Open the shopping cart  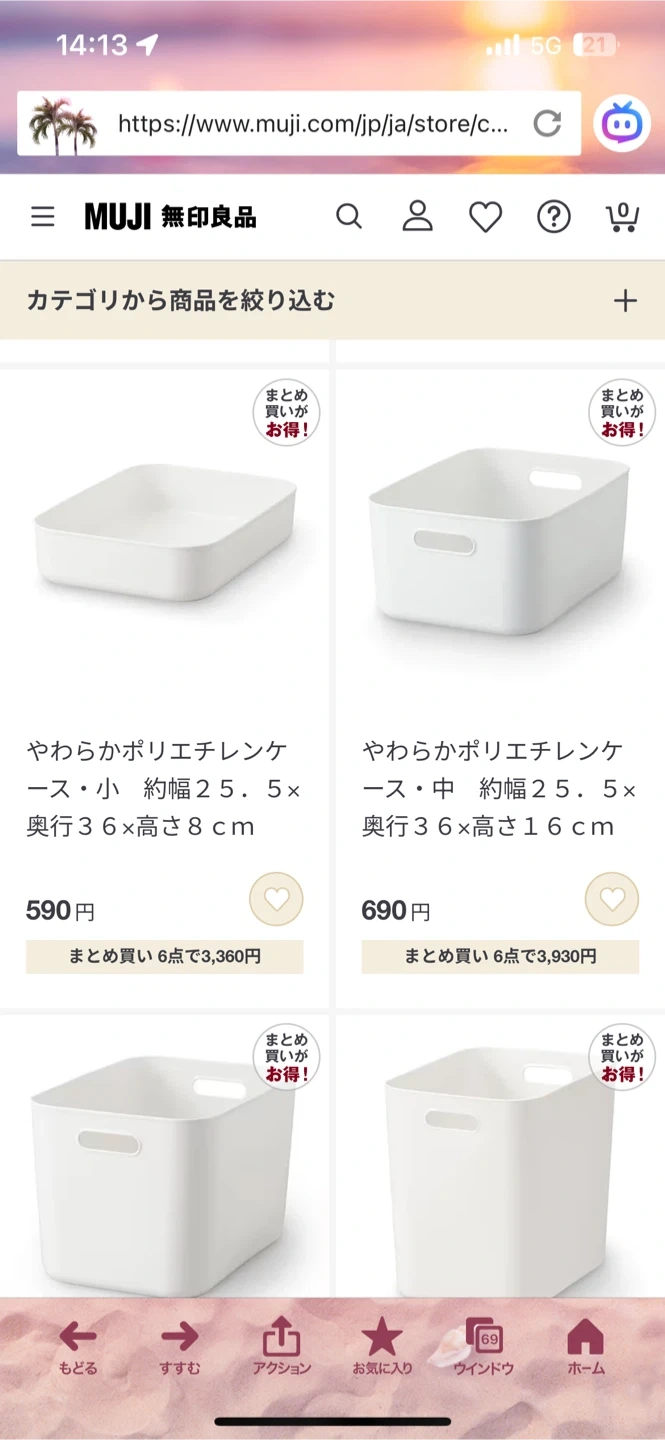(622, 217)
